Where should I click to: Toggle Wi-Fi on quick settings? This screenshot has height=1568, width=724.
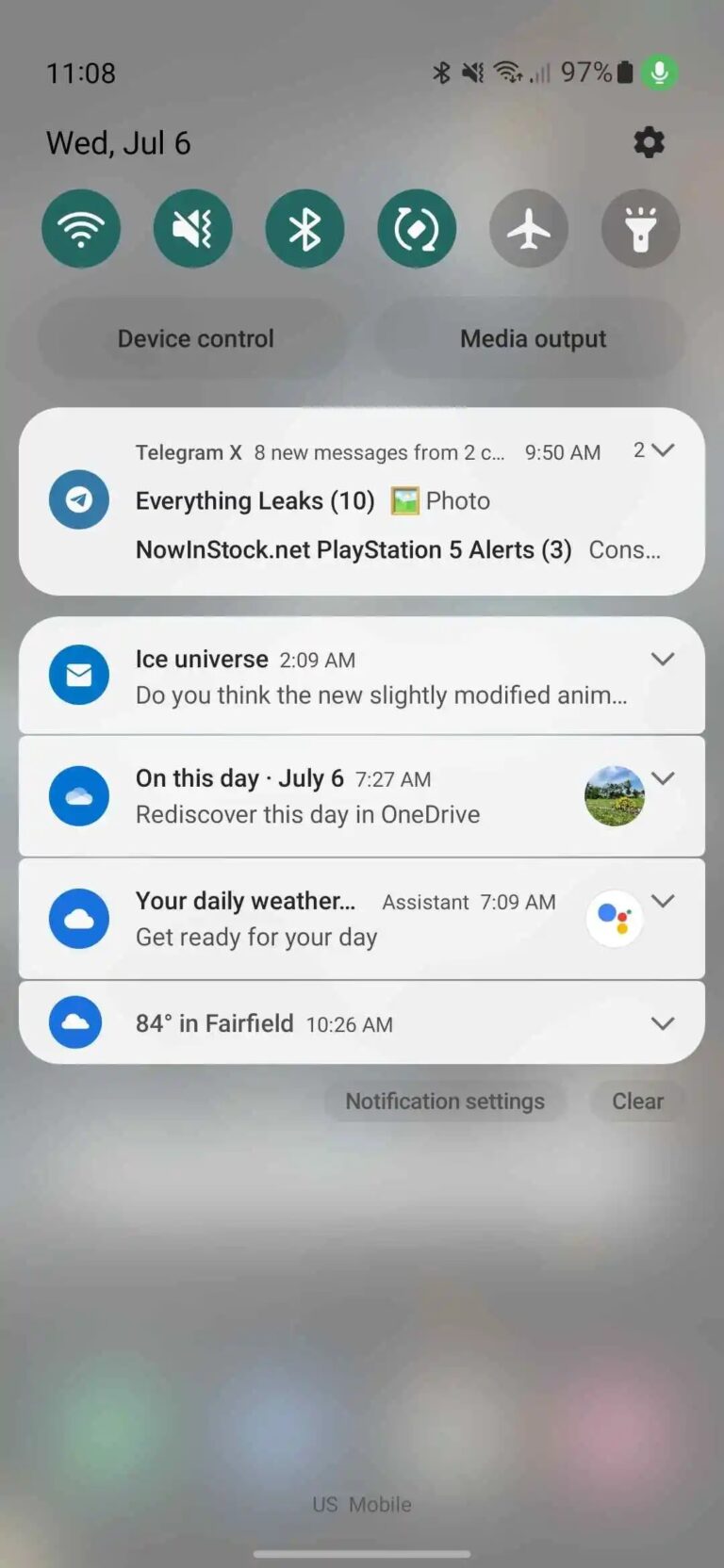[x=81, y=228]
